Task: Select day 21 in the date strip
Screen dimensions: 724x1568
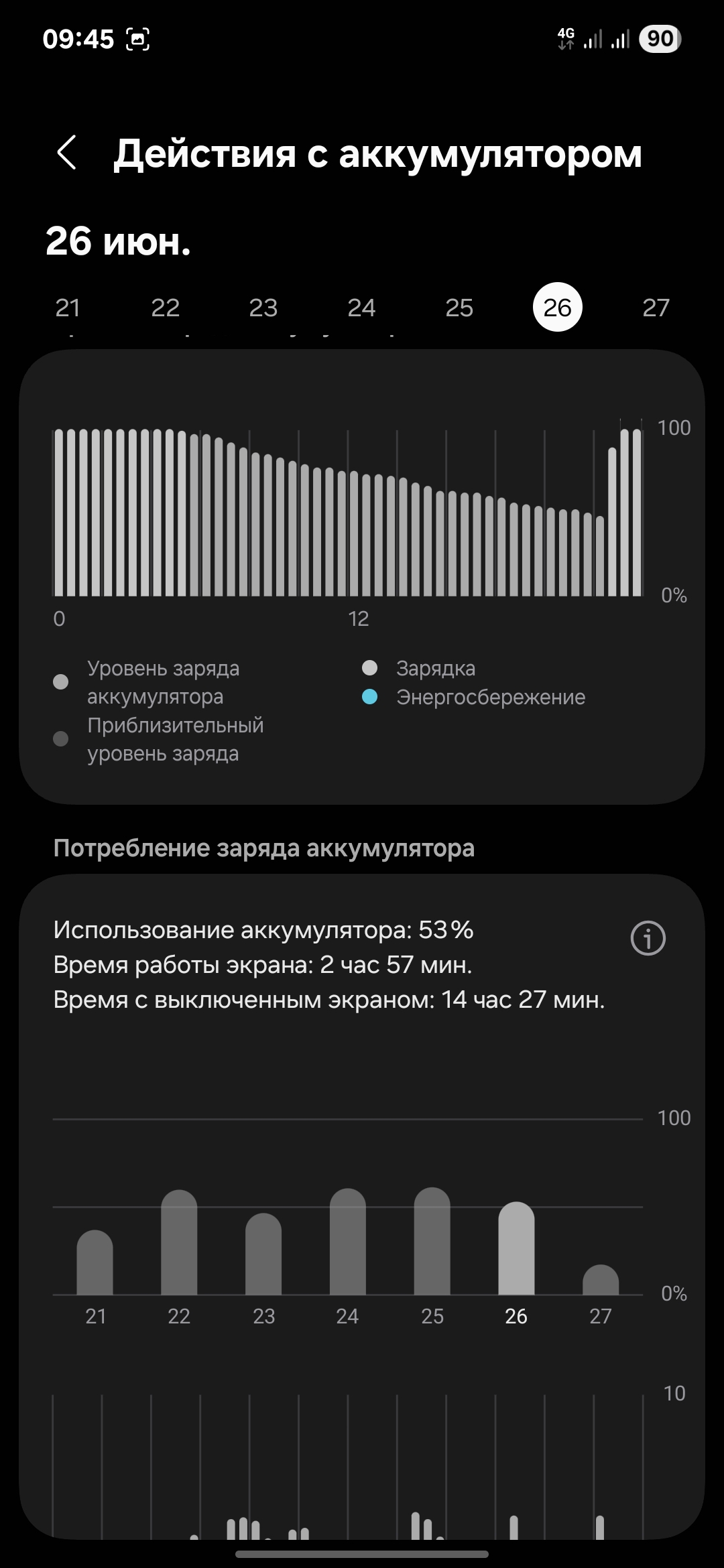Action: coord(68,308)
